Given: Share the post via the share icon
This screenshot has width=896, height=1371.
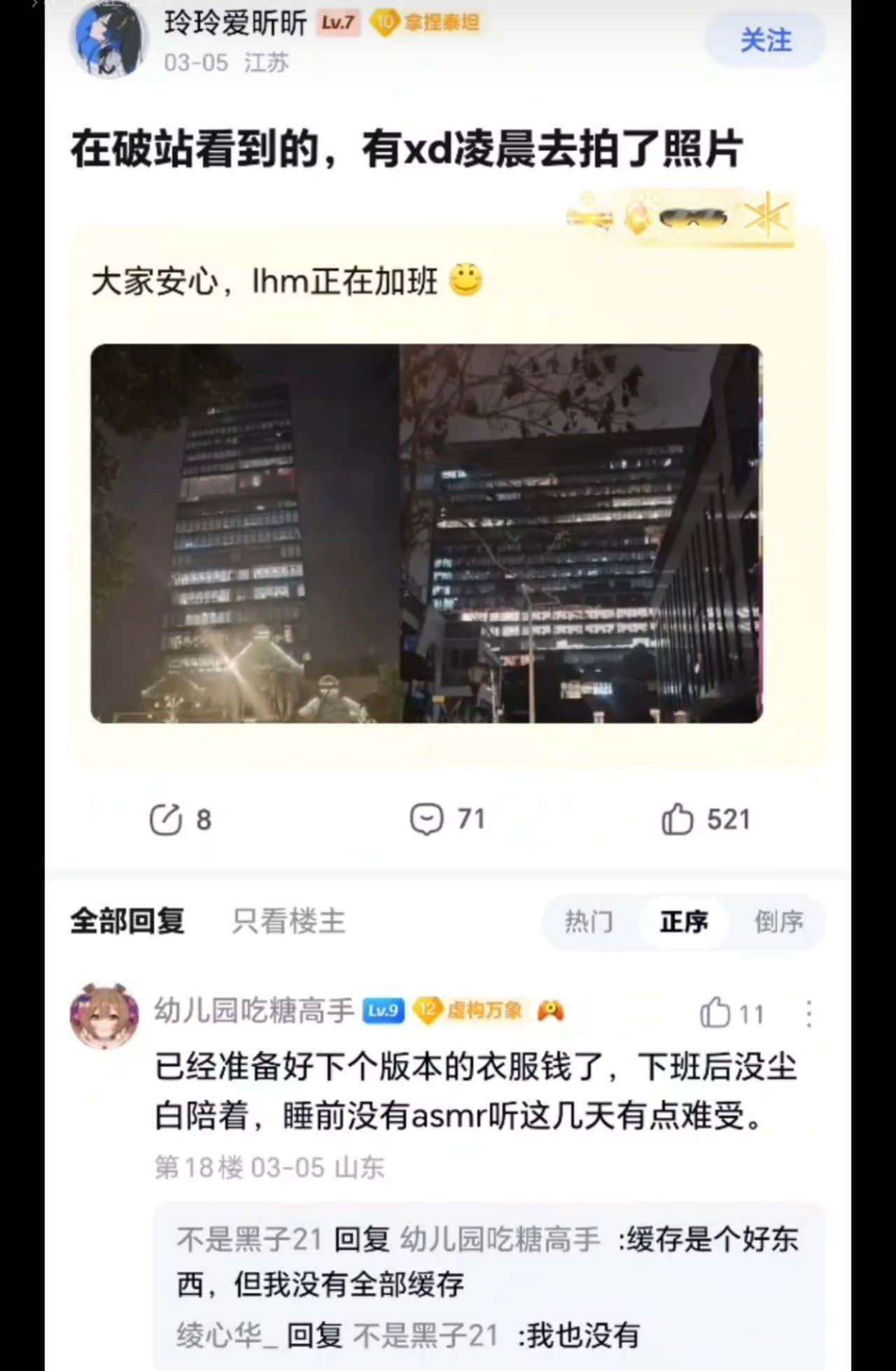Looking at the screenshot, I should click(166, 819).
